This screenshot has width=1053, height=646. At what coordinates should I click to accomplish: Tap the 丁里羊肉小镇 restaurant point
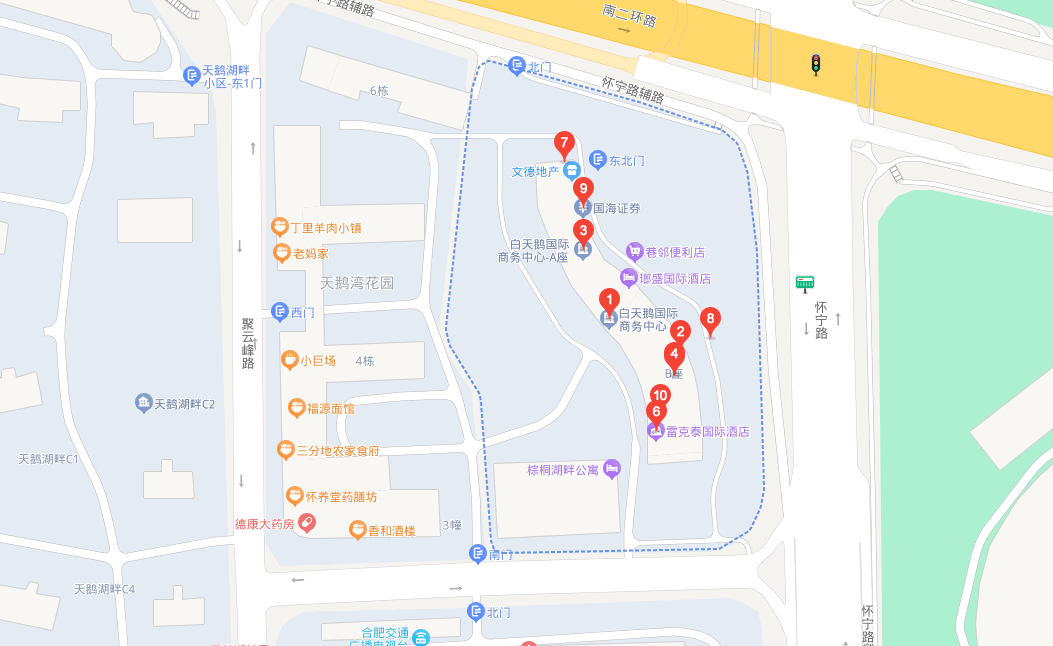tap(280, 227)
